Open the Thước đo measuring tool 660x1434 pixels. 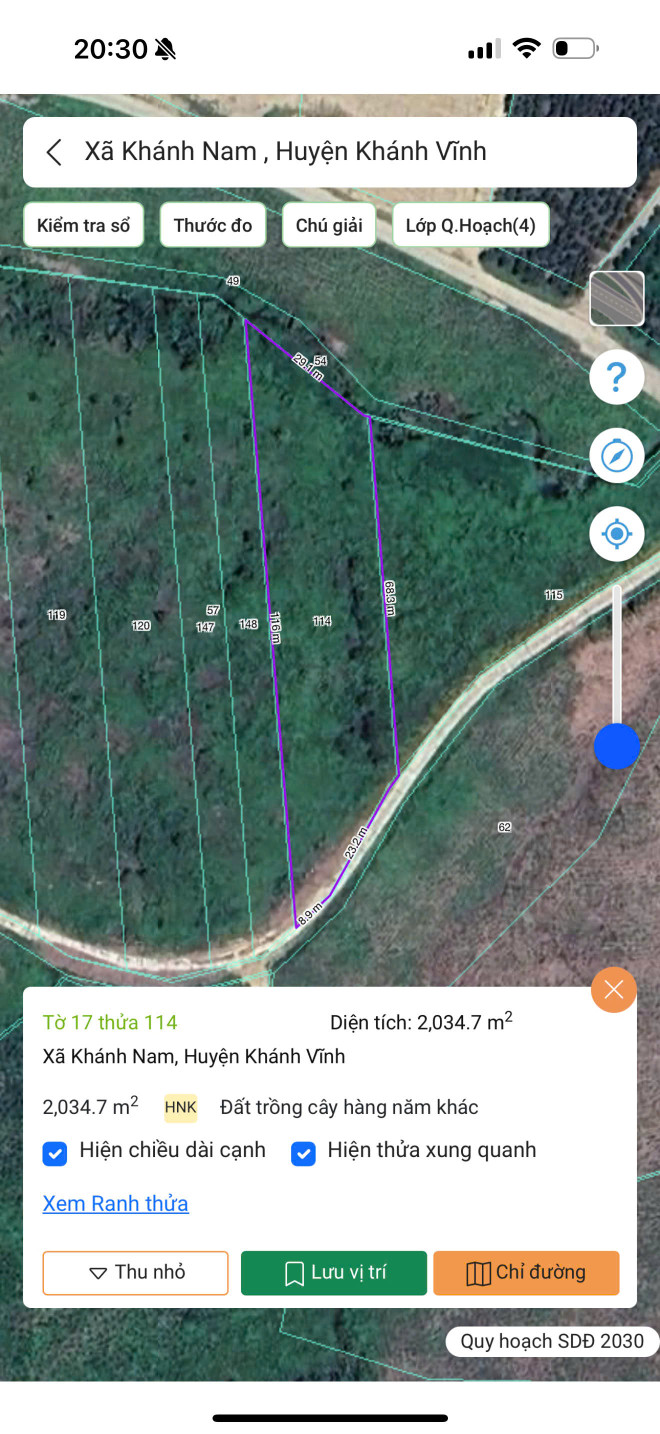pyautogui.click(x=213, y=225)
